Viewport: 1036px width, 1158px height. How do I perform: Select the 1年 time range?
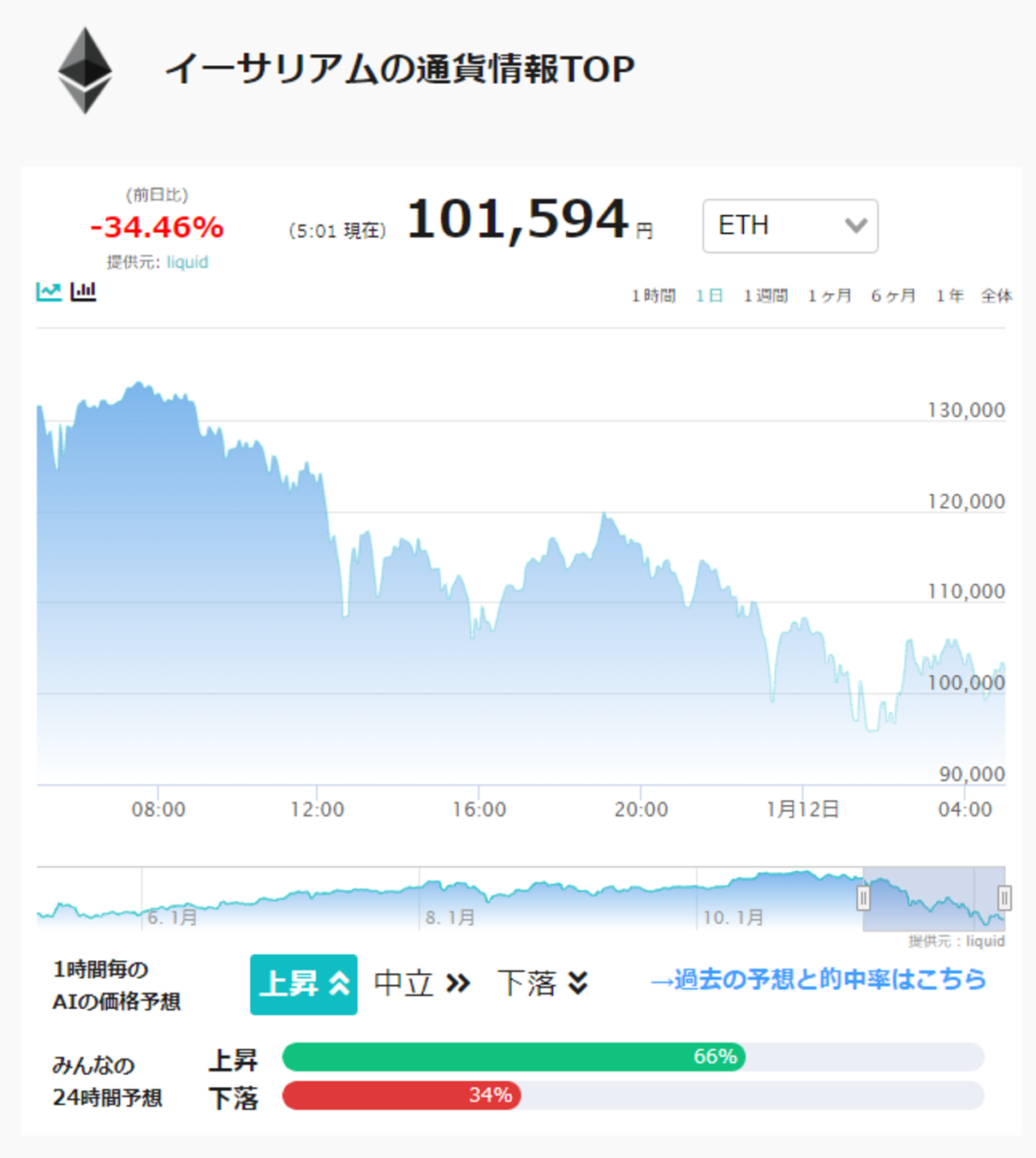pos(949,295)
